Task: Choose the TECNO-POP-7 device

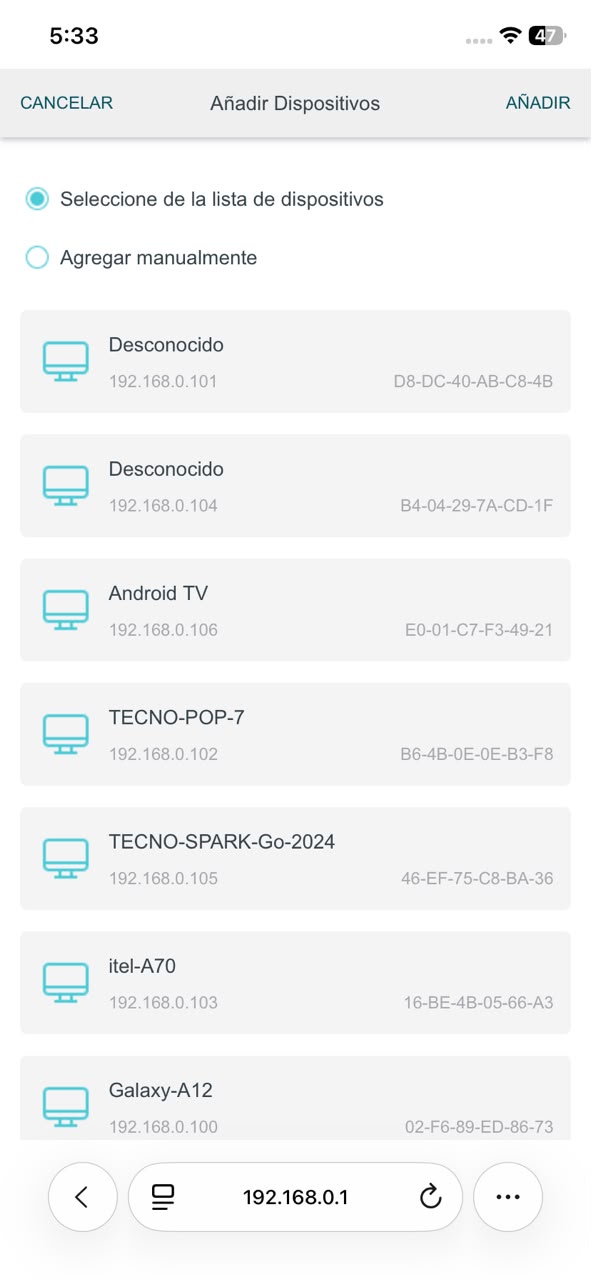Action: 295,734
